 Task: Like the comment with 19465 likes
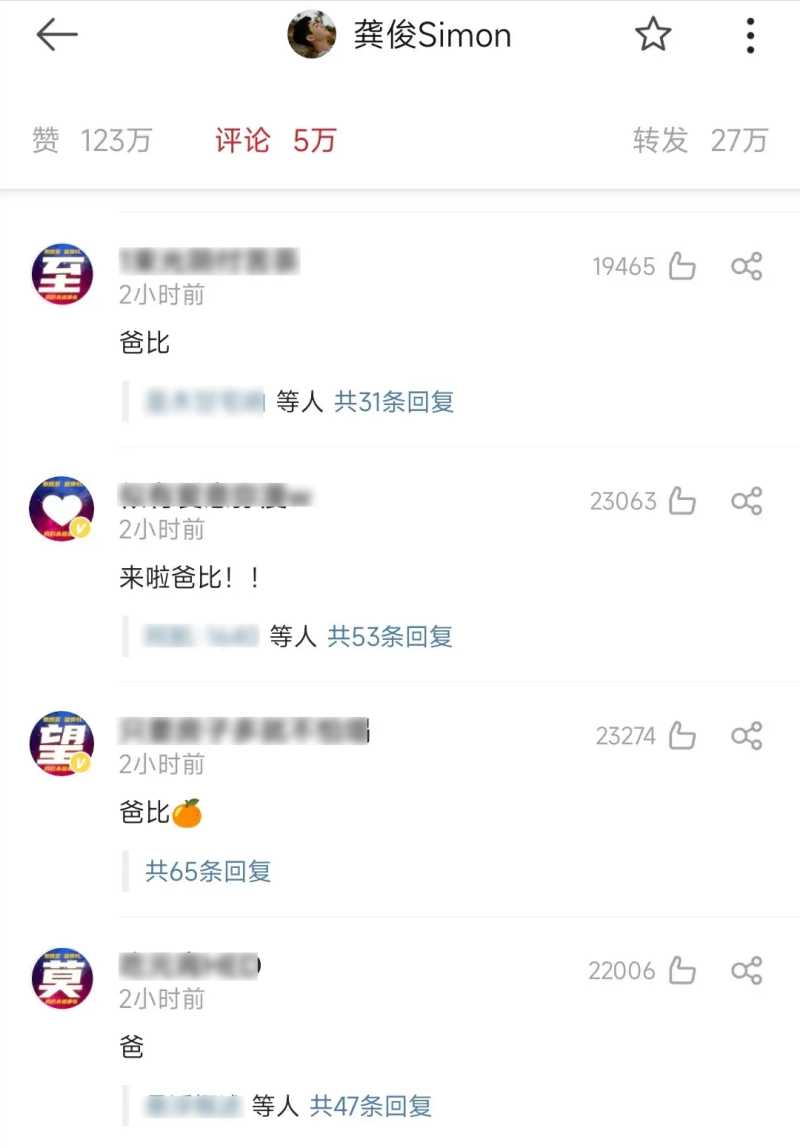click(682, 267)
